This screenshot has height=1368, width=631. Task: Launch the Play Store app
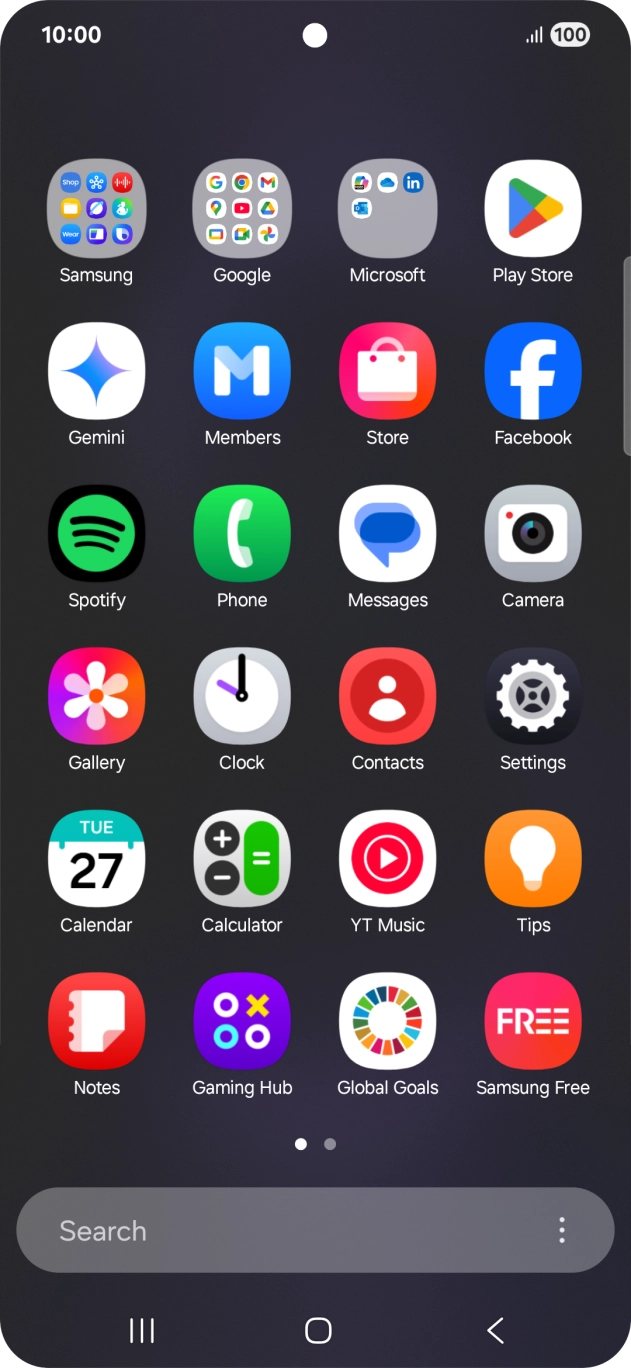click(533, 209)
